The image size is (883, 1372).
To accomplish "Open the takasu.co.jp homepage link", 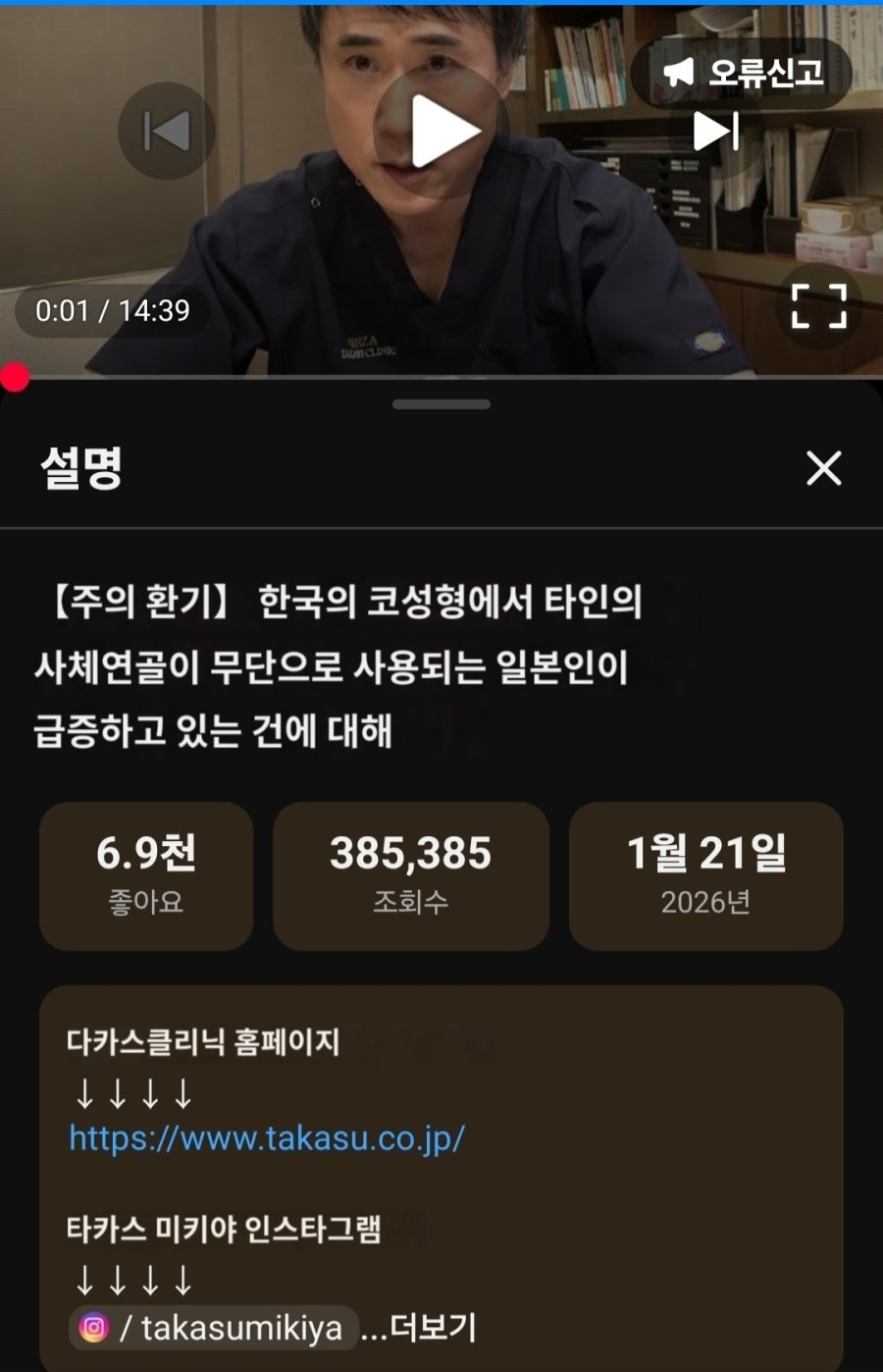I will pyautogui.click(x=267, y=1138).
